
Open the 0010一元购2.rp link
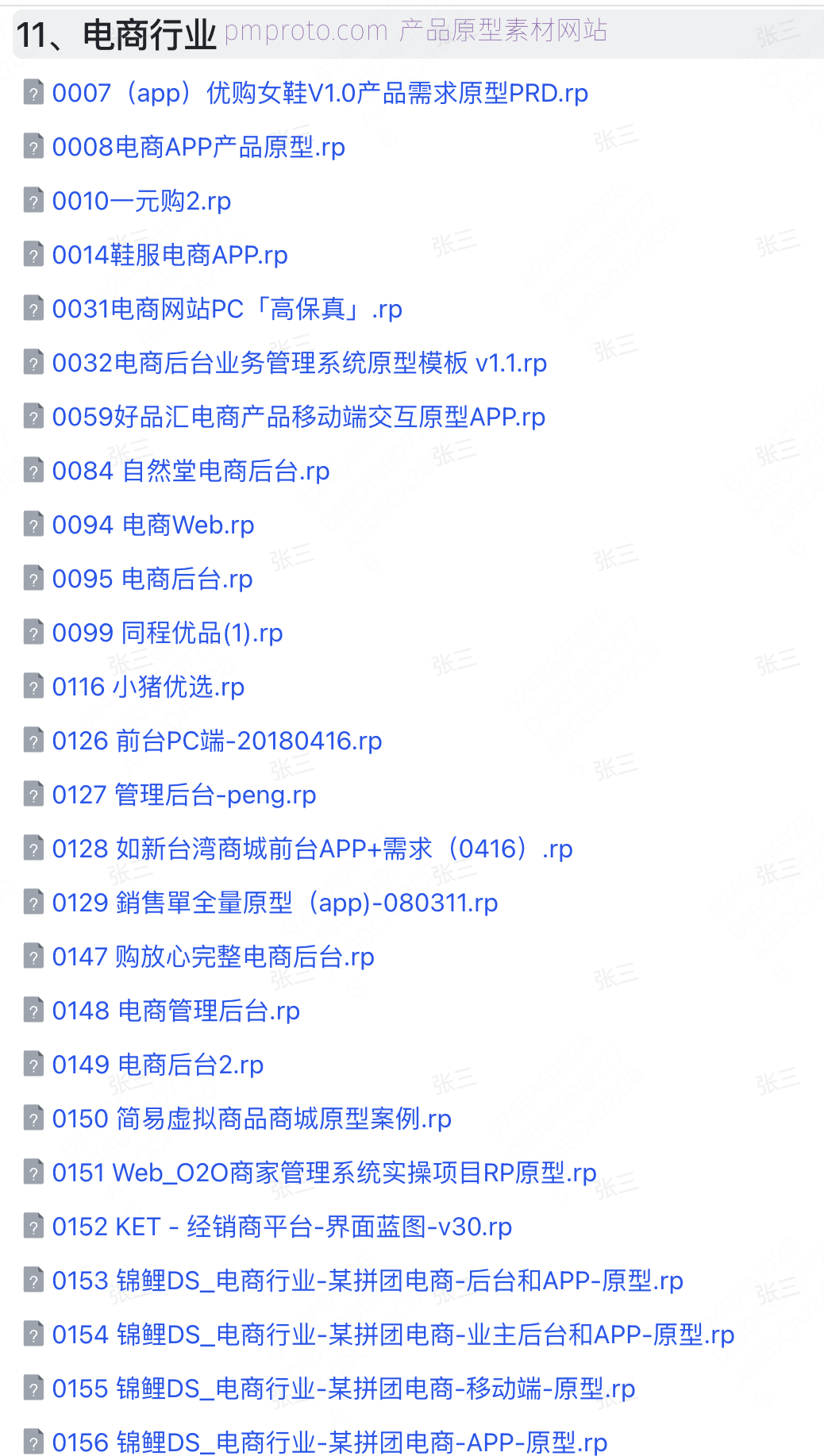[141, 201]
